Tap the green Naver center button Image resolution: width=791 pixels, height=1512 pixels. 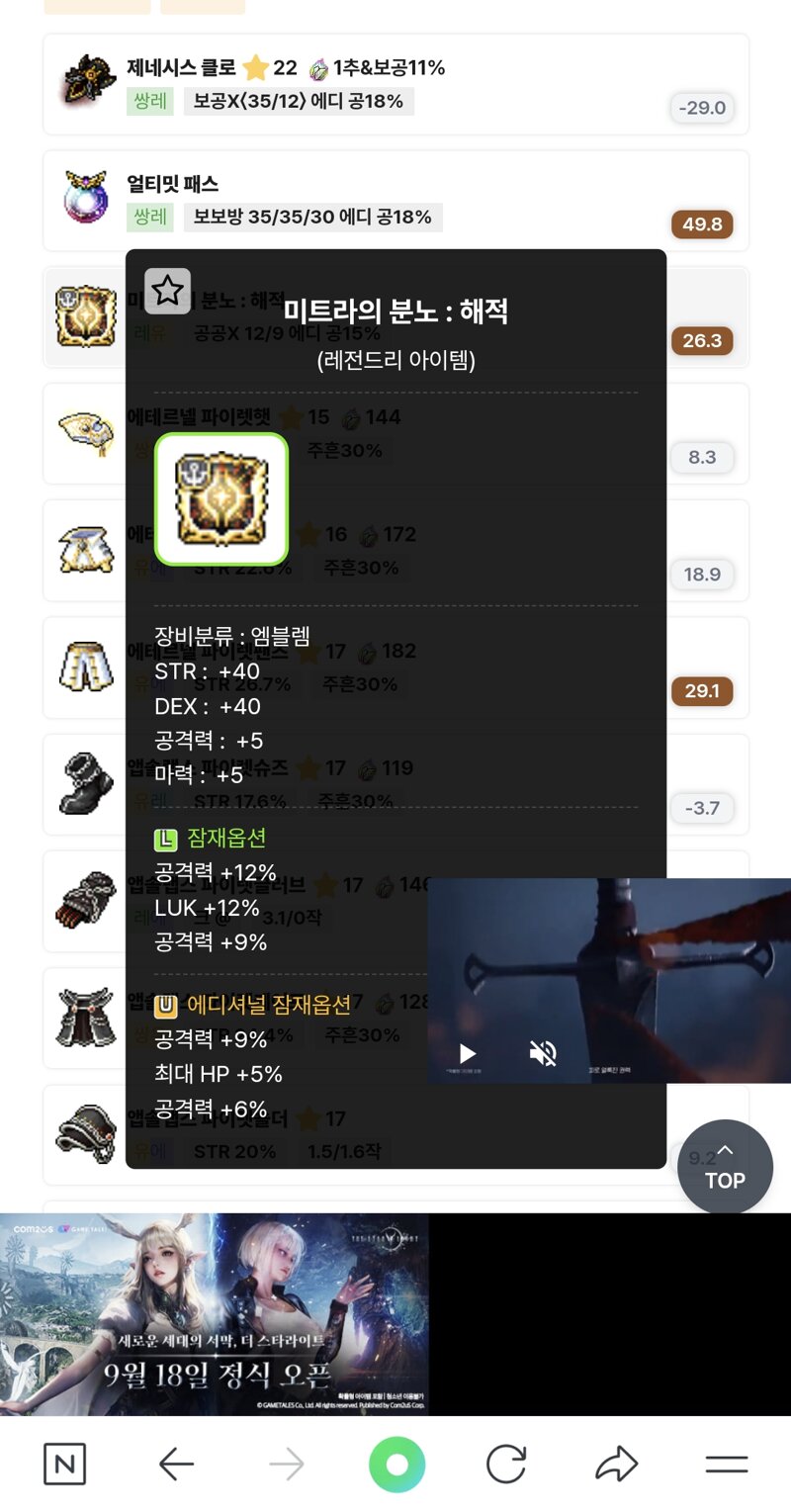point(396,1465)
